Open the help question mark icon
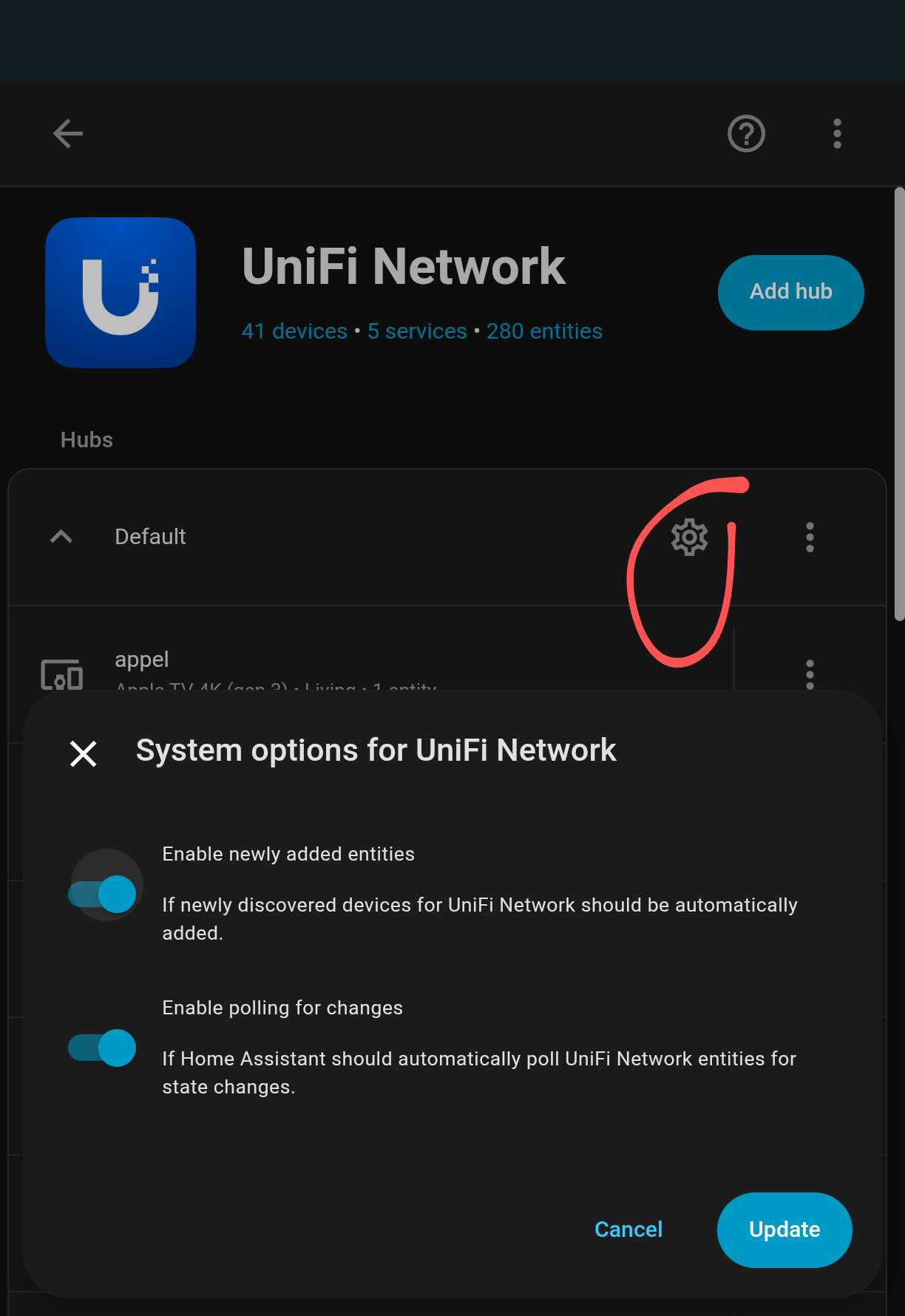 (x=746, y=134)
